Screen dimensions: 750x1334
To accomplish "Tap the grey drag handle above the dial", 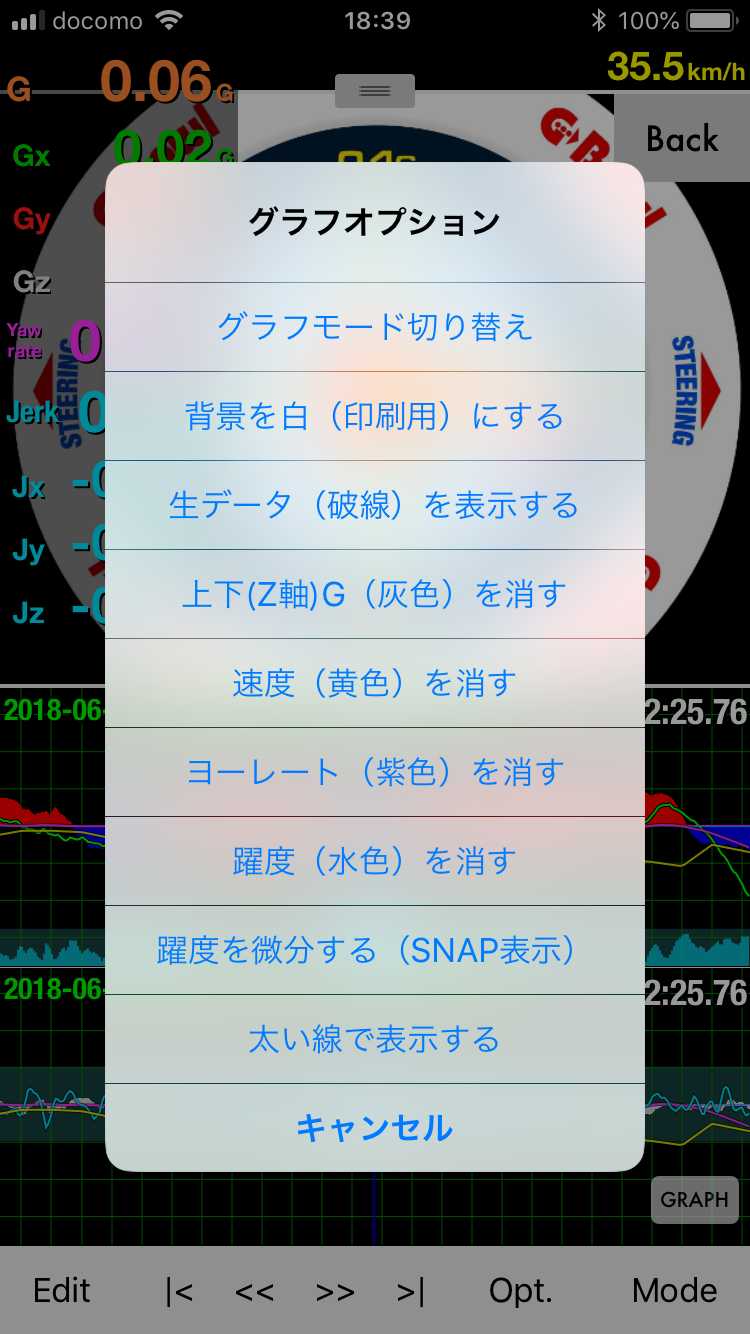I will (x=374, y=89).
